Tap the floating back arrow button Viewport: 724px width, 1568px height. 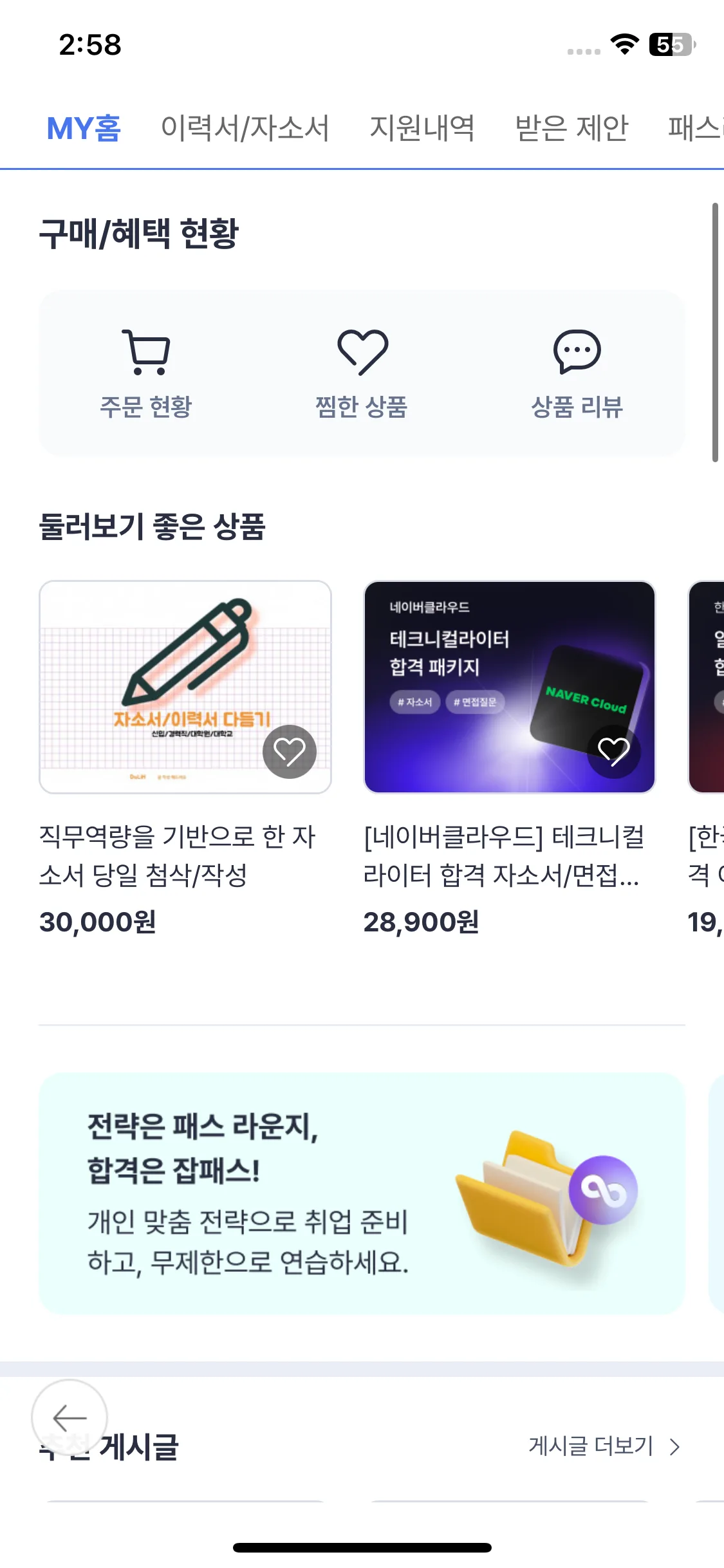tap(70, 1417)
